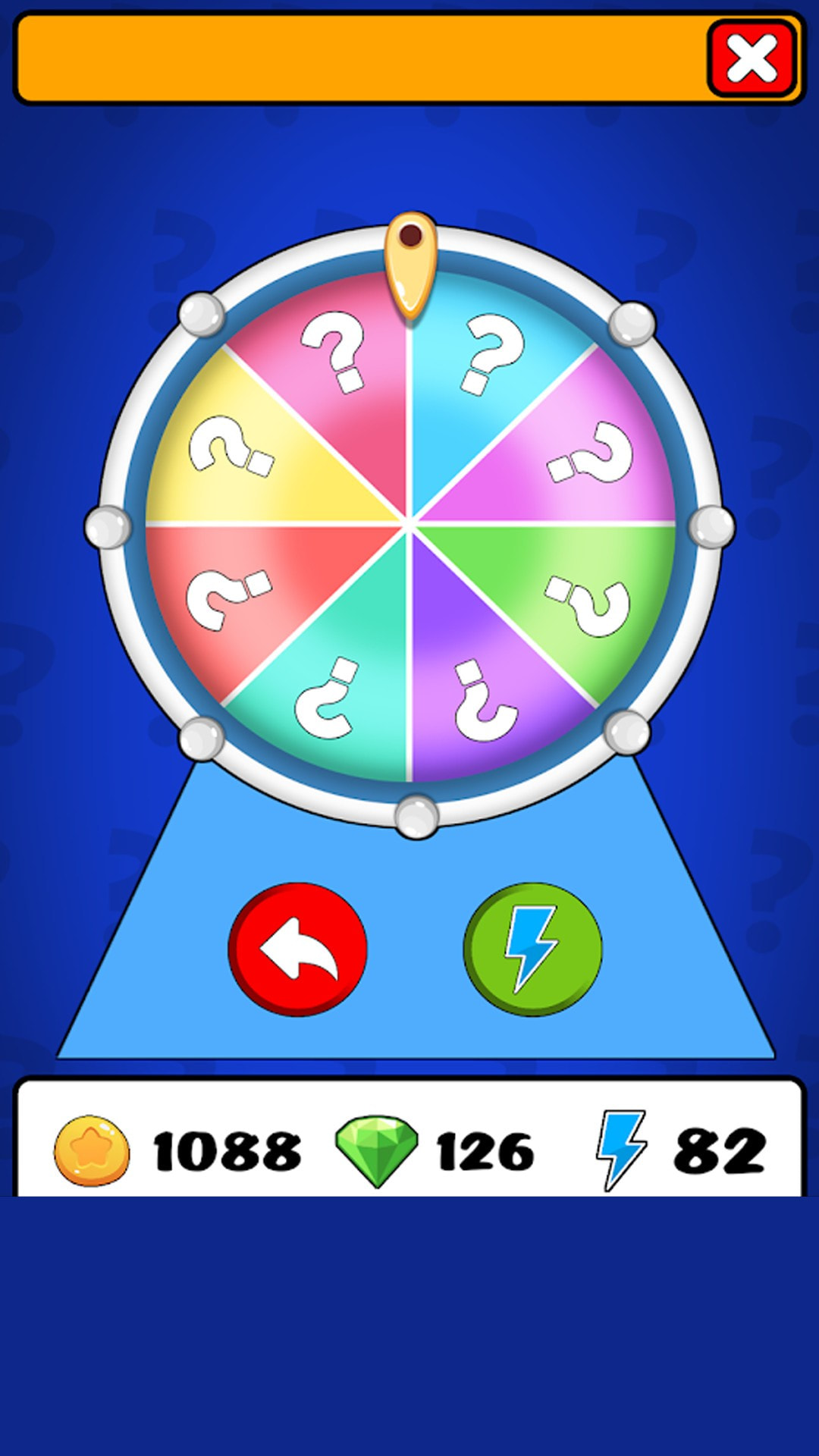819x1456 pixels.
Task: Spin the wheel with the lightning button
Action: pos(532,949)
